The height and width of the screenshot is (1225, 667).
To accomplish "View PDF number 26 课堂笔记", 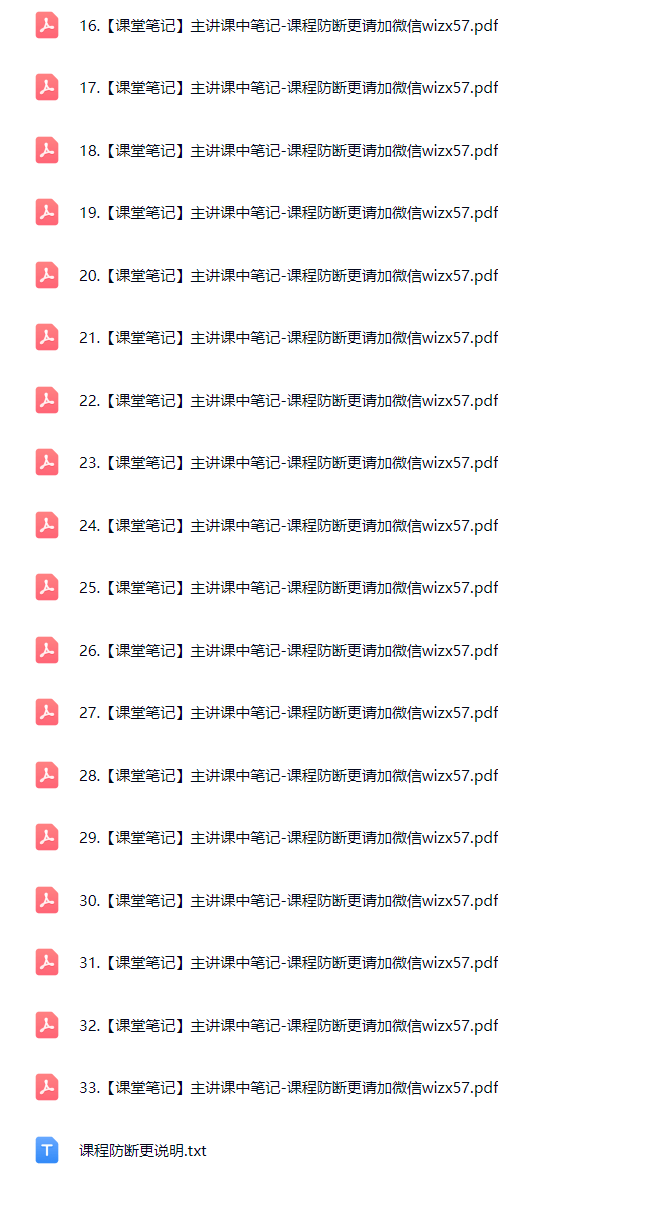I will pyautogui.click(x=288, y=651).
